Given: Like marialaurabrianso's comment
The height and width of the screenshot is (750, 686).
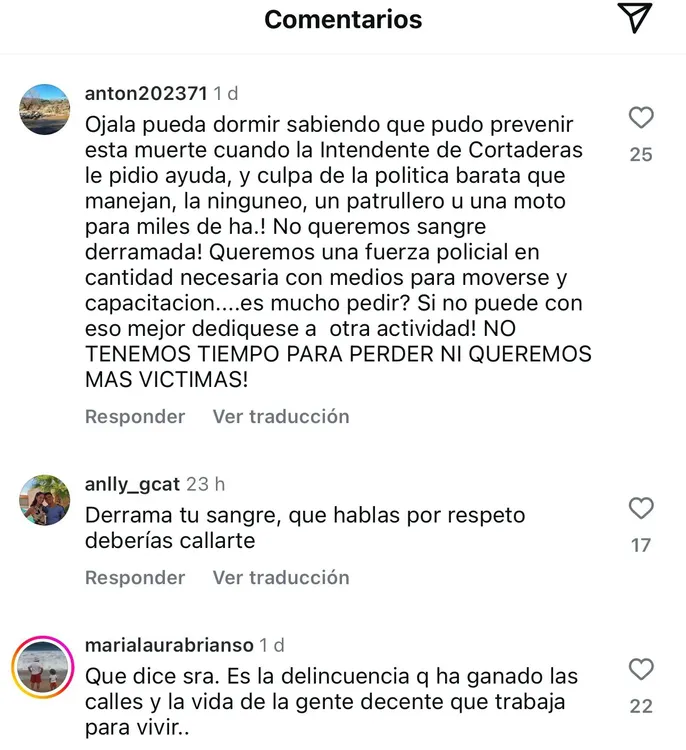Looking at the screenshot, I should pyautogui.click(x=641, y=670).
